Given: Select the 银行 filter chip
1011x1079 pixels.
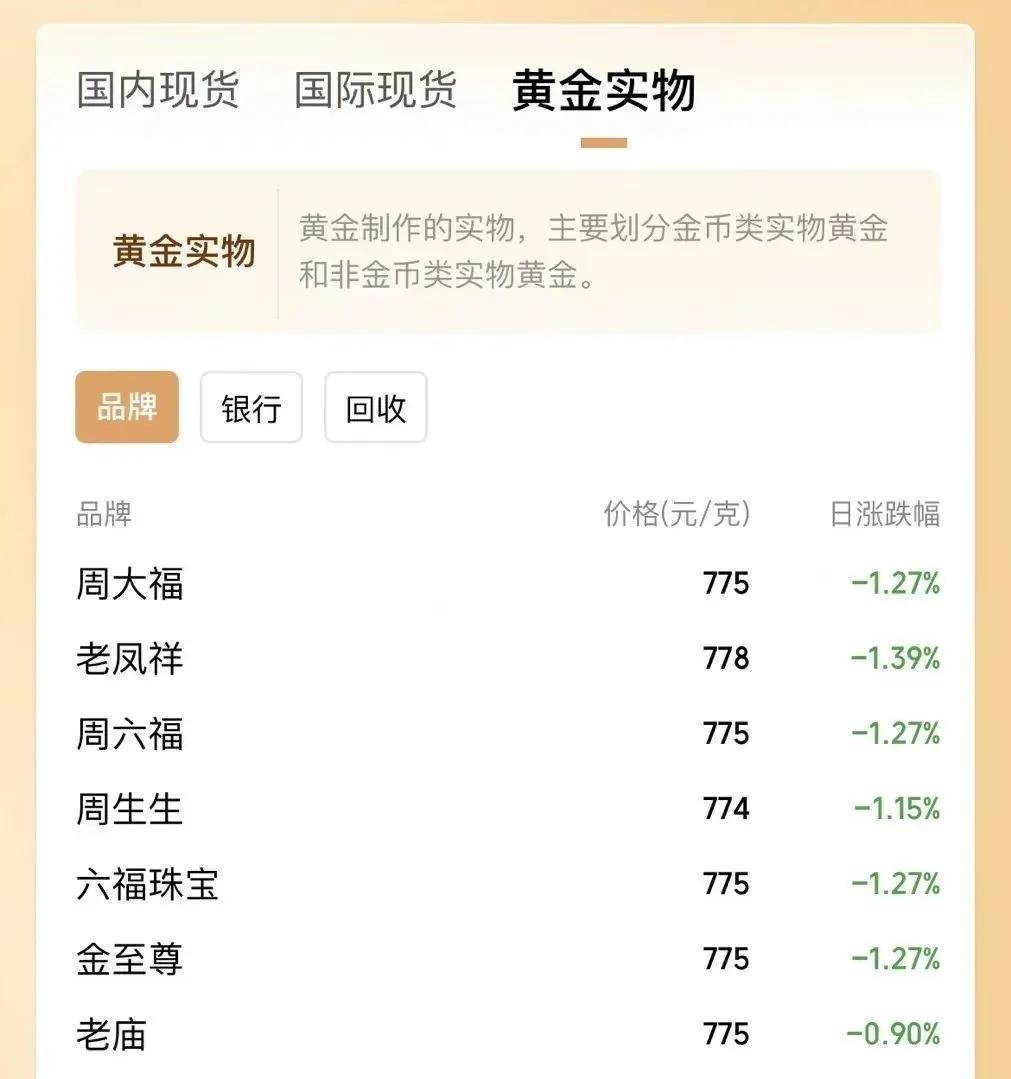Looking at the screenshot, I should [x=251, y=407].
